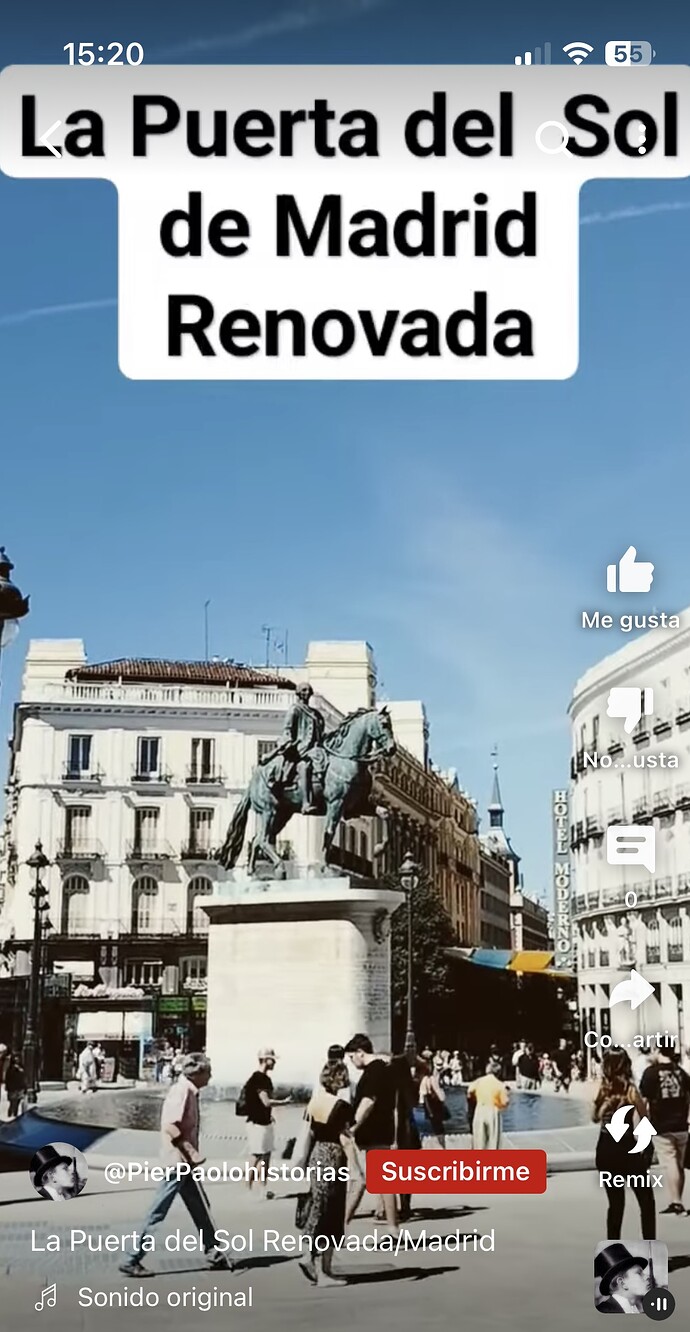
Task: Open the three-dot overflow menu
Action: [641, 140]
